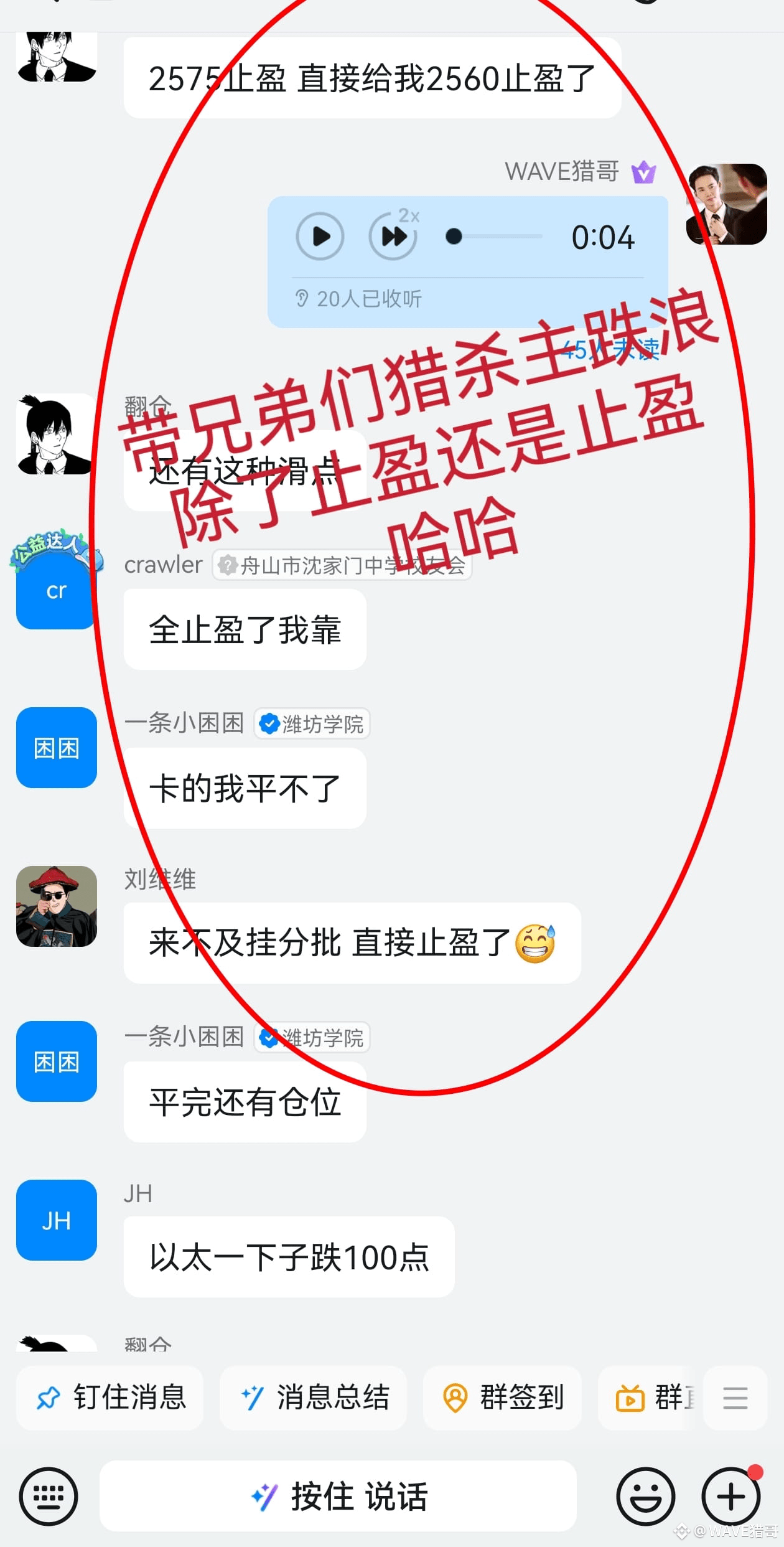Screen dimensions: 784x1547
Task: Select the 钉住消息 toolbar item
Action: tap(110, 1398)
